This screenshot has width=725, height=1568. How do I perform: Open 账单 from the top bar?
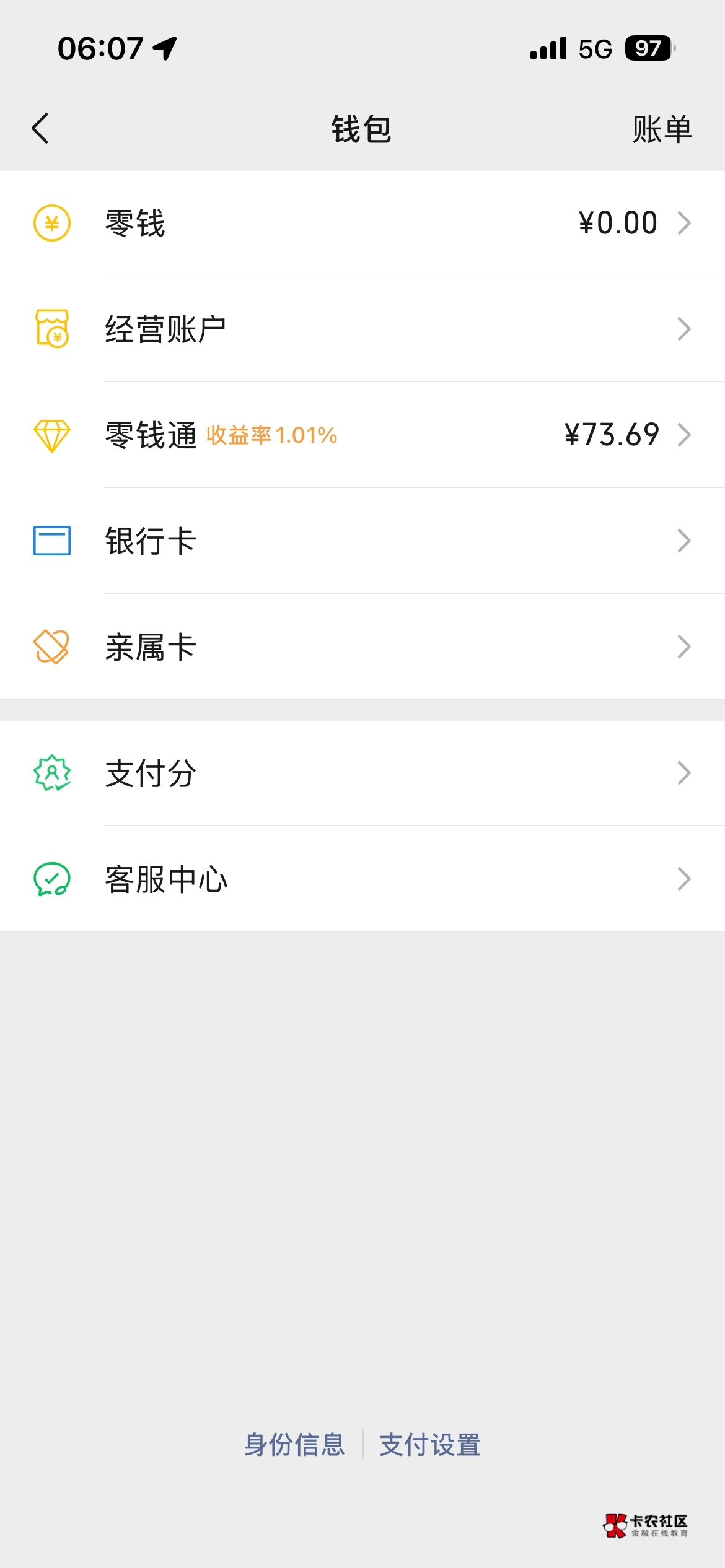(662, 129)
